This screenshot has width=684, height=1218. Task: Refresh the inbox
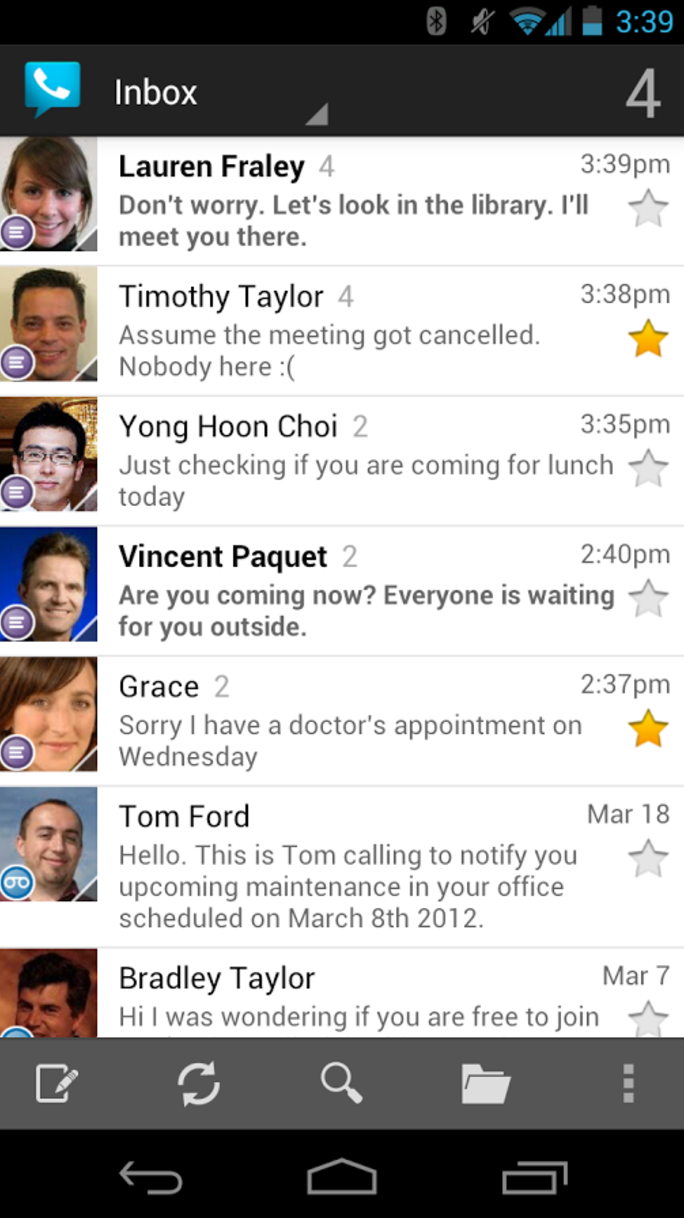pos(199,1084)
